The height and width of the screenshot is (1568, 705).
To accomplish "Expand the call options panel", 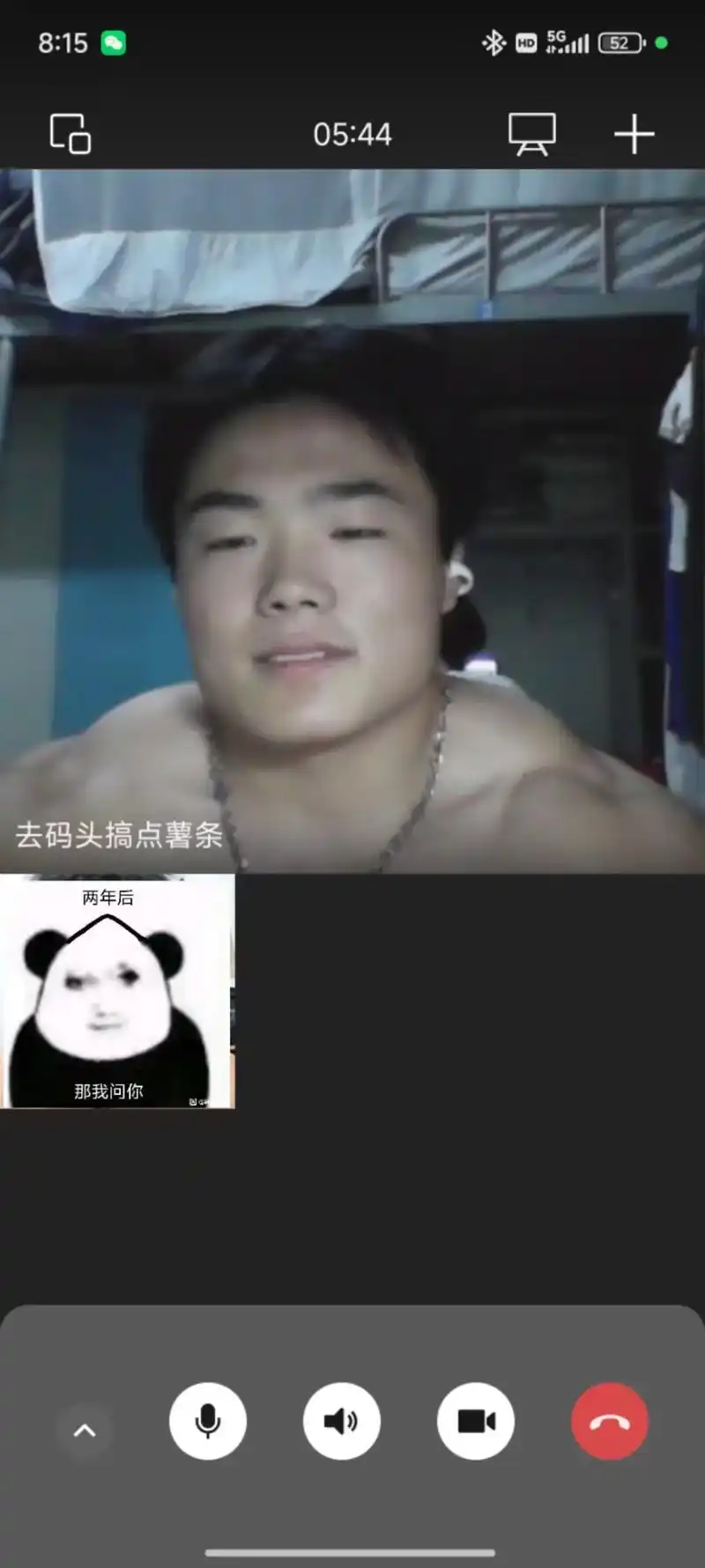I will coord(85,1431).
